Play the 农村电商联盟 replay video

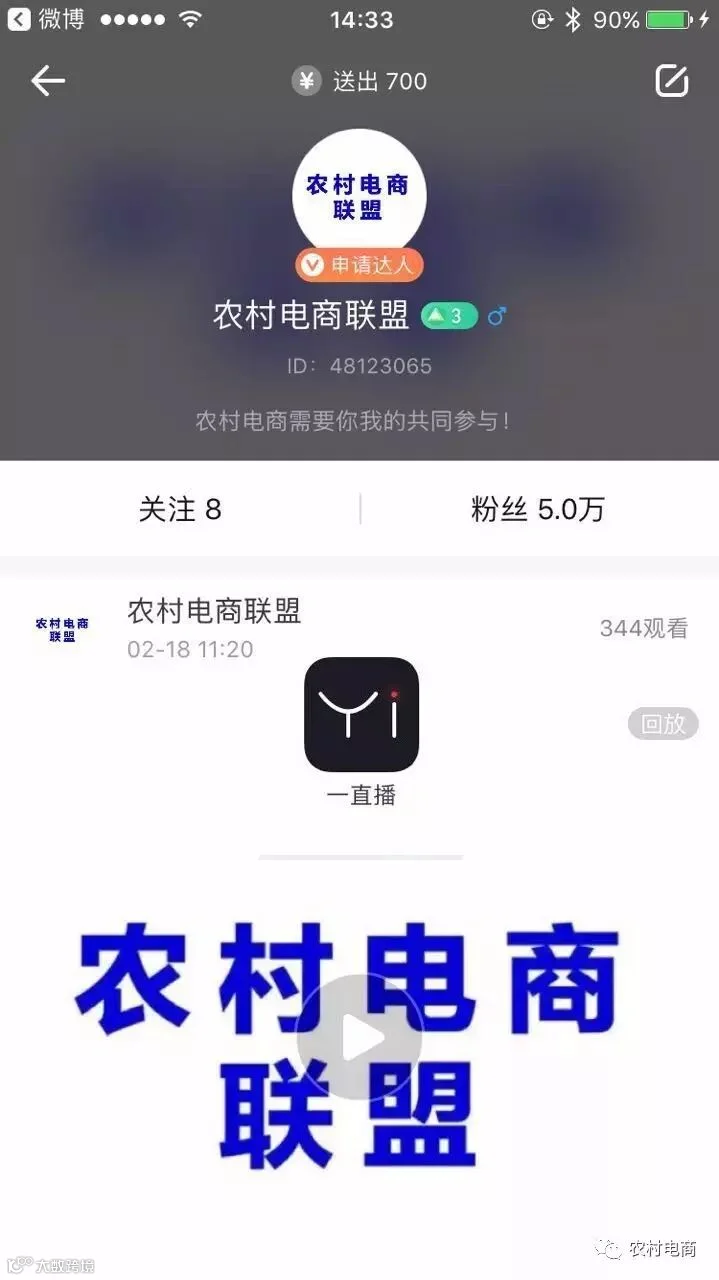(359, 1037)
